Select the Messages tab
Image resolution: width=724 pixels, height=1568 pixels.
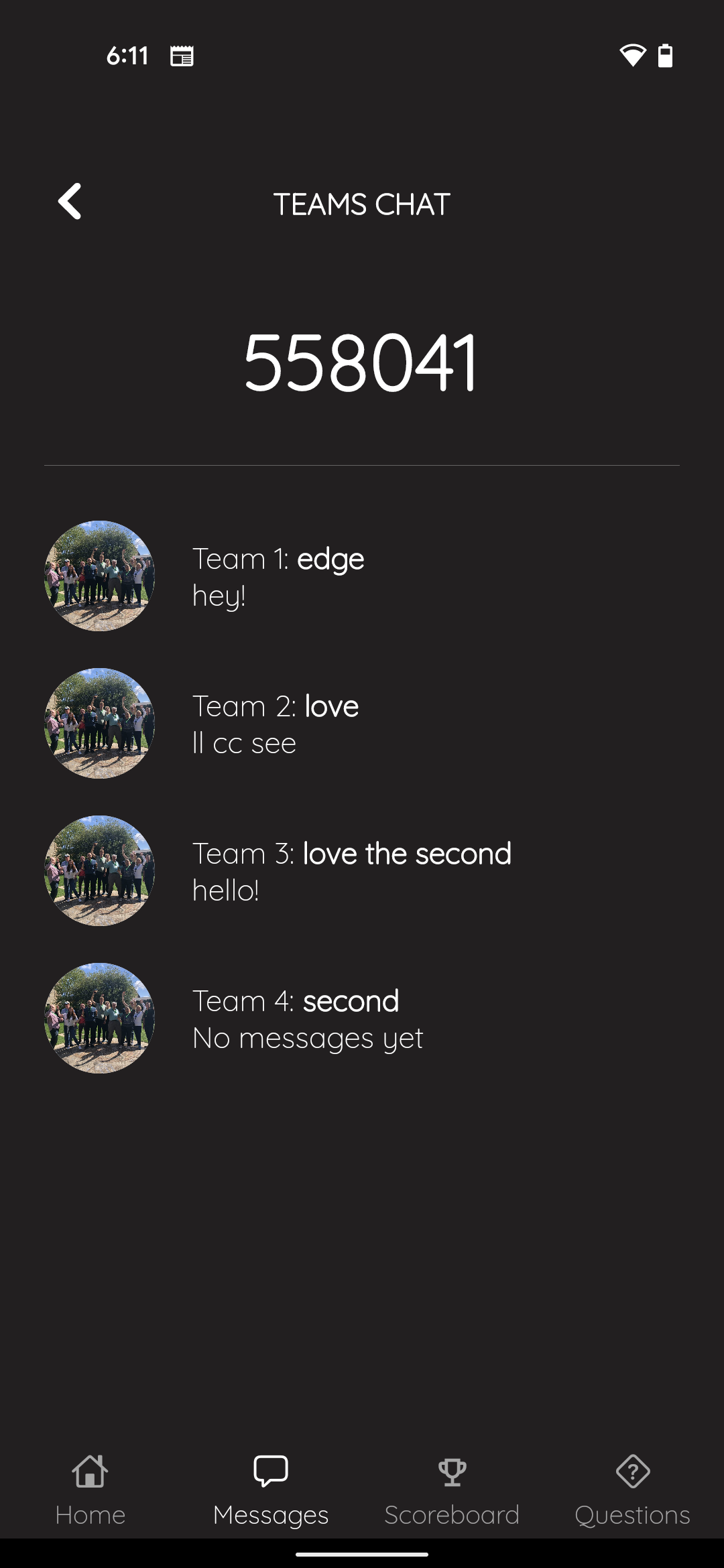pyautogui.click(x=271, y=1490)
